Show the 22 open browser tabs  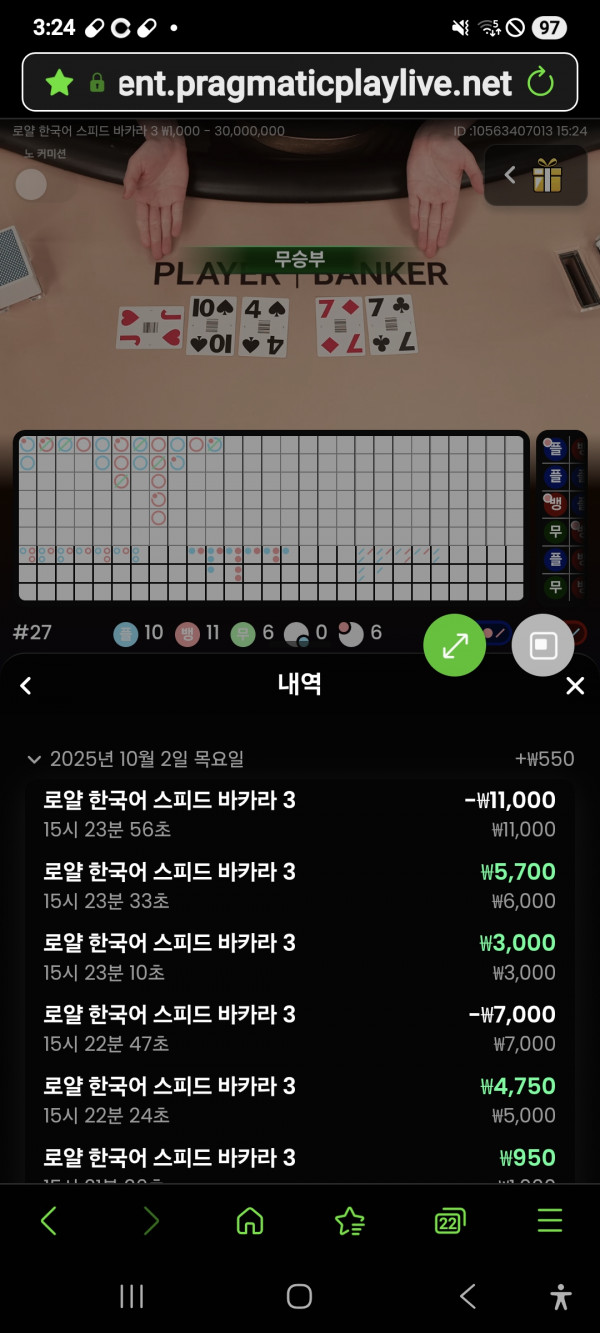450,1221
